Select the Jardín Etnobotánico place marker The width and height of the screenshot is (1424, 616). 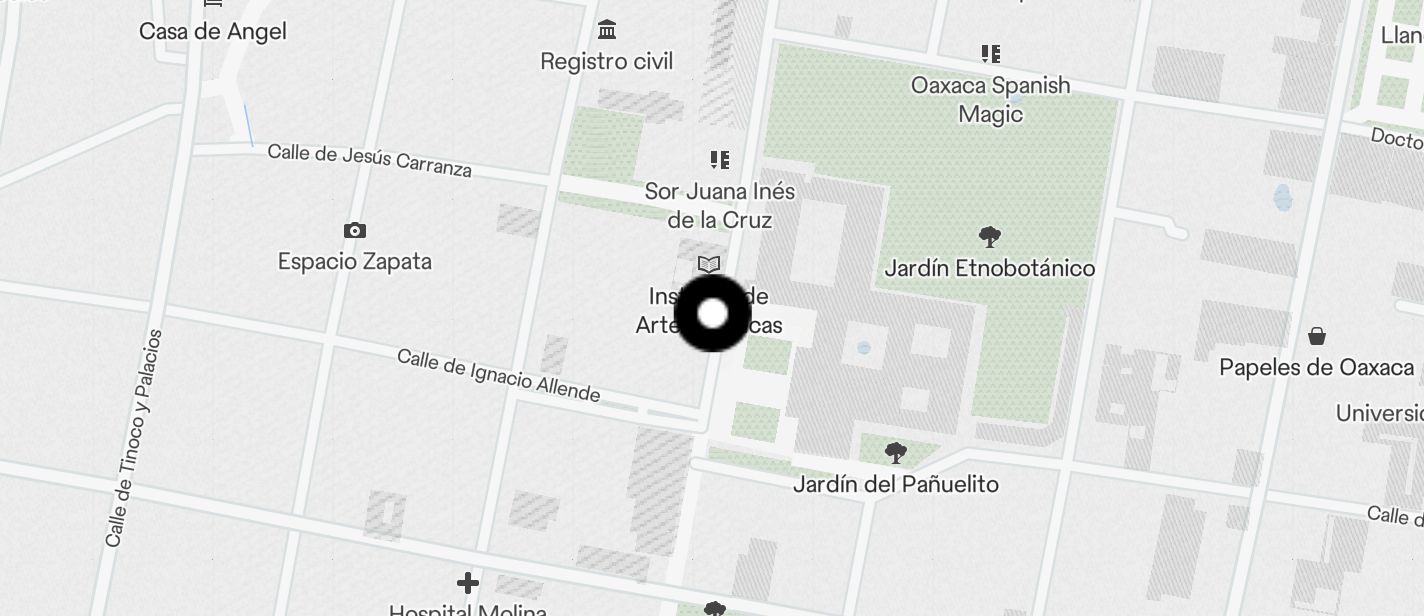pos(989,238)
